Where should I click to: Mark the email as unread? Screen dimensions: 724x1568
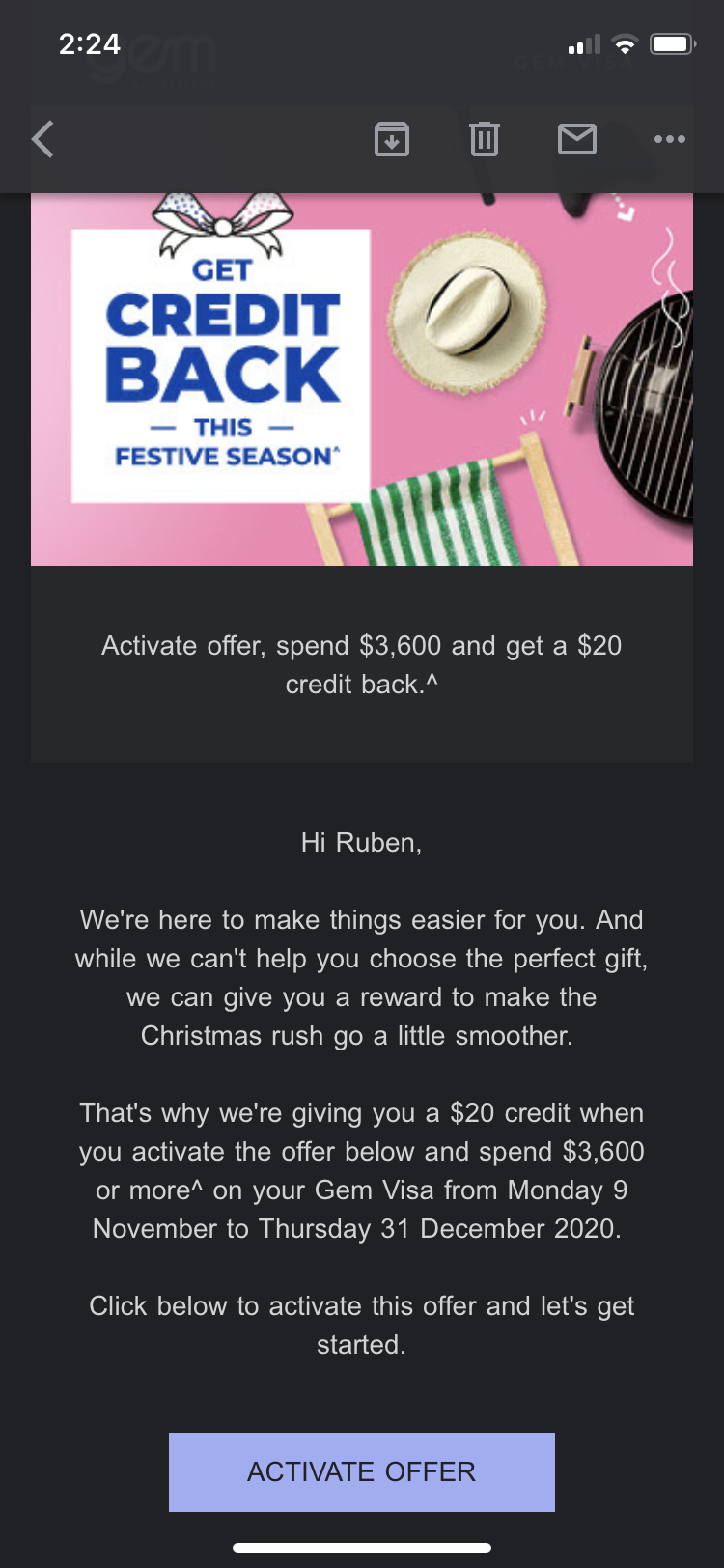pos(576,140)
